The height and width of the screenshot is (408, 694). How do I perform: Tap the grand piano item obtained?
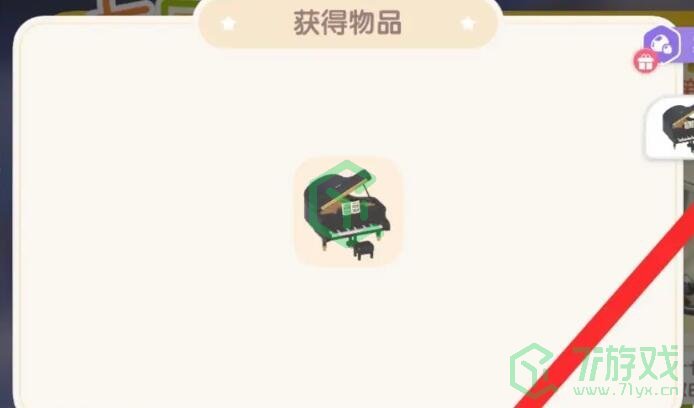(347, 211)
